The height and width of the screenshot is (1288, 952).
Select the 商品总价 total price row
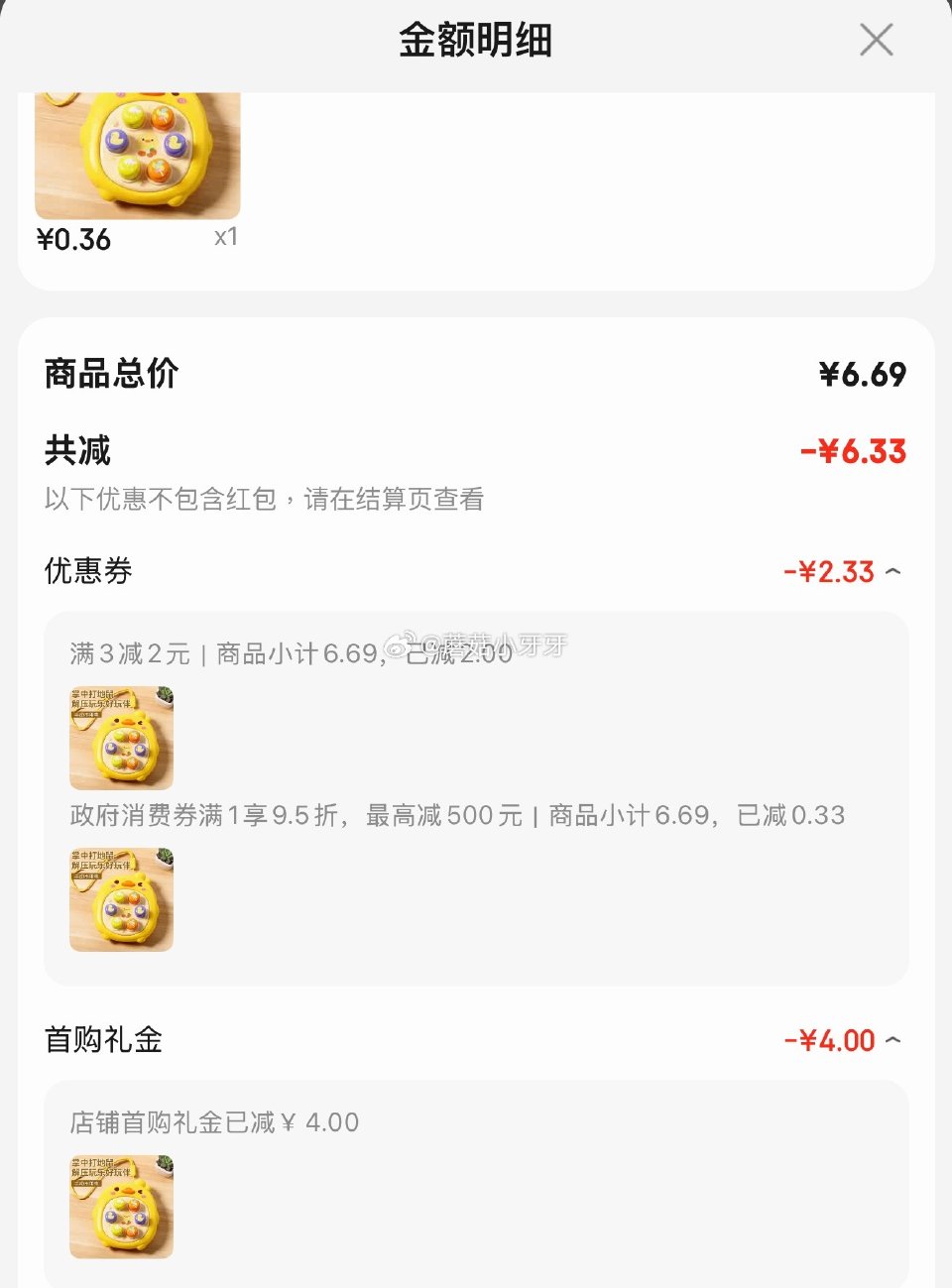click(109, 374)
